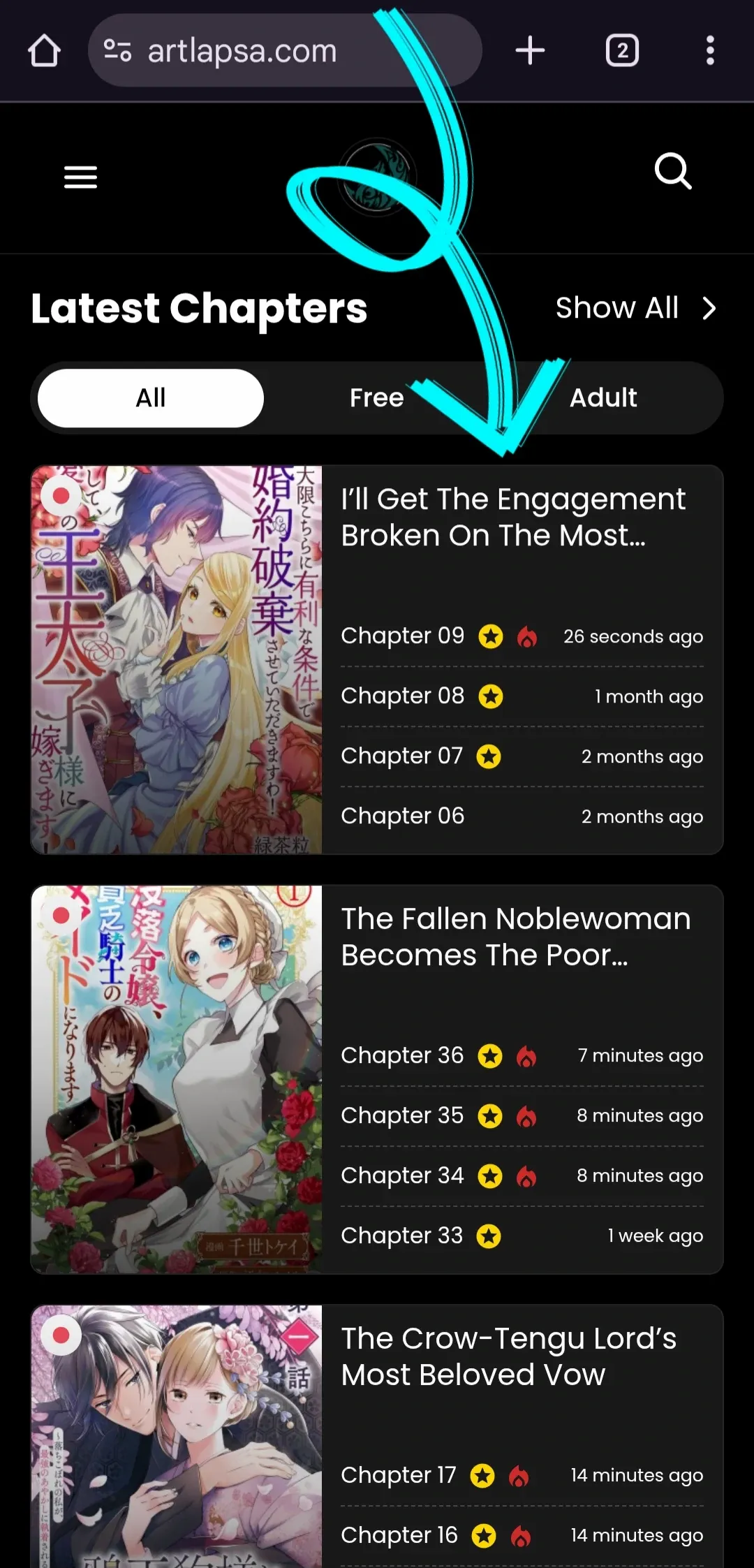Screen dimensions: 754x1568
Task: Open the tab switcher
Action: click(x=622, y=51)
